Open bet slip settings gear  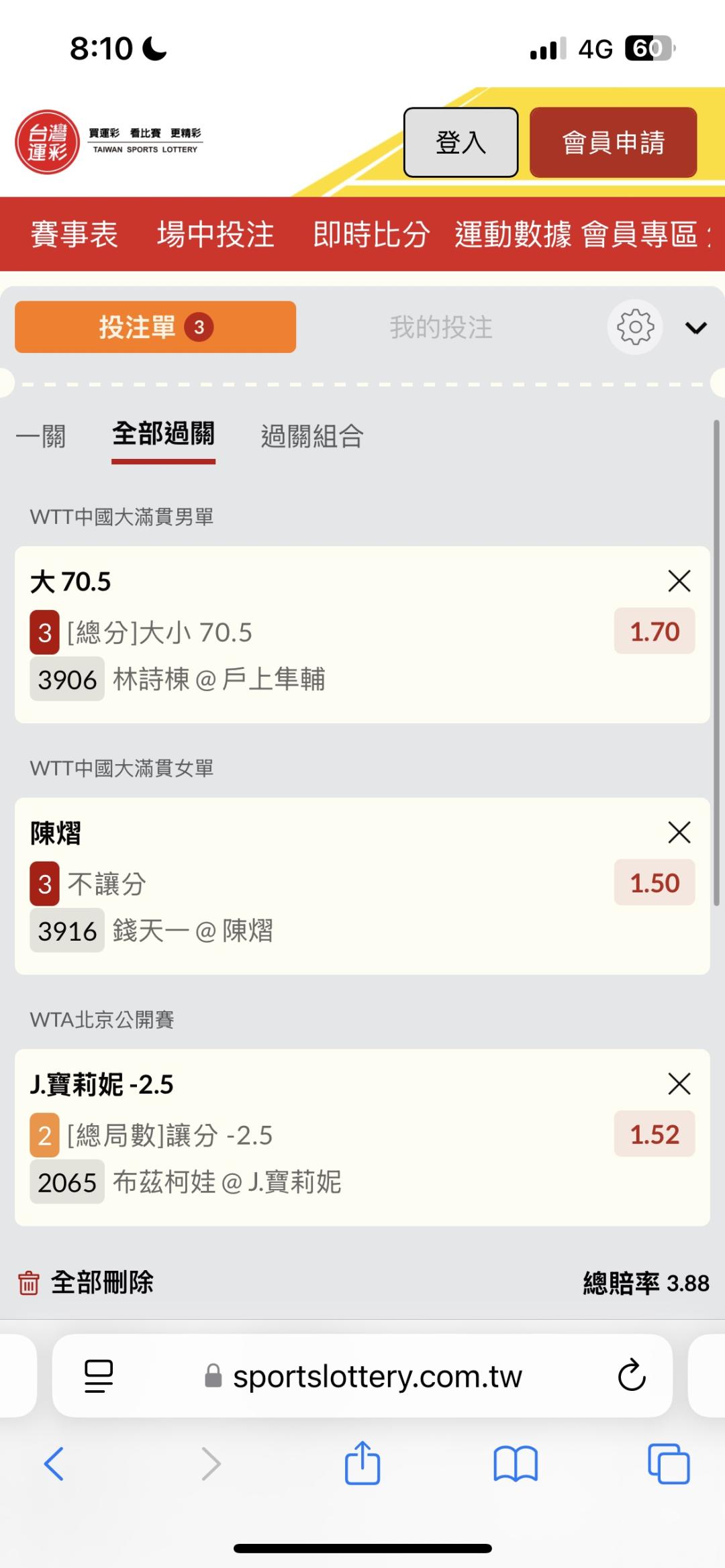(x=635, y=327)
